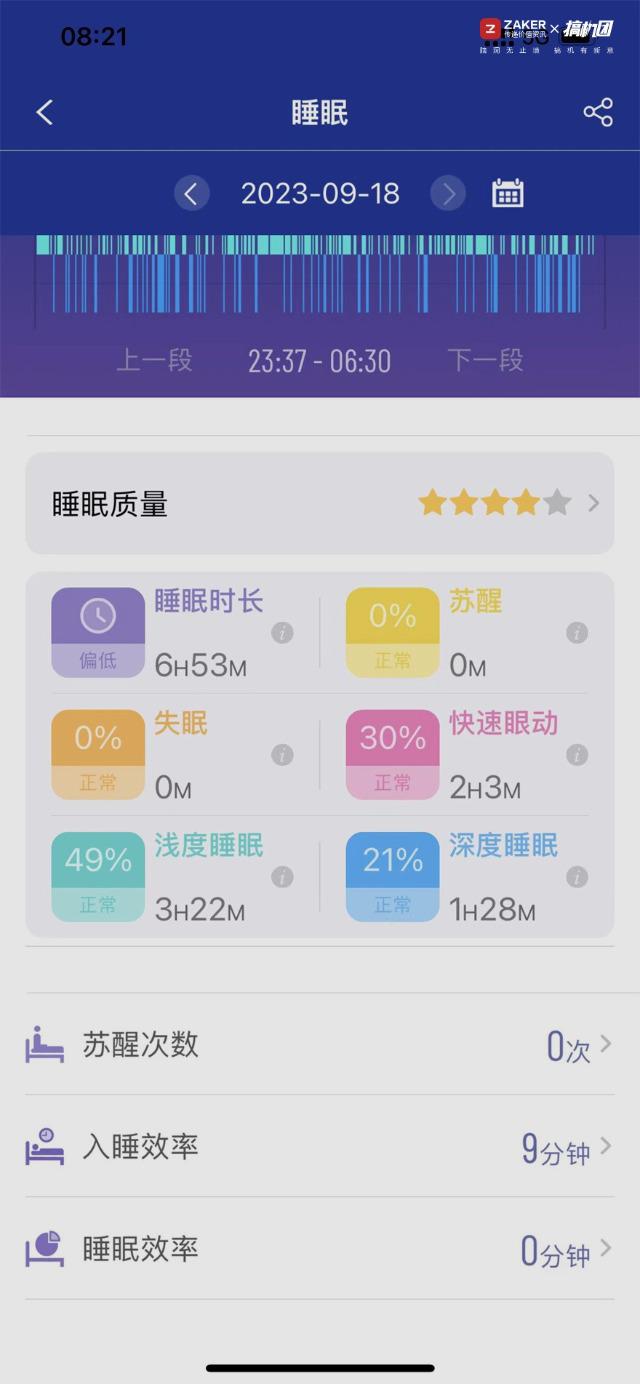Viewport: 640px width, 1384px height.
Task: Open the calendar date picker
Action: coord(508,193)
